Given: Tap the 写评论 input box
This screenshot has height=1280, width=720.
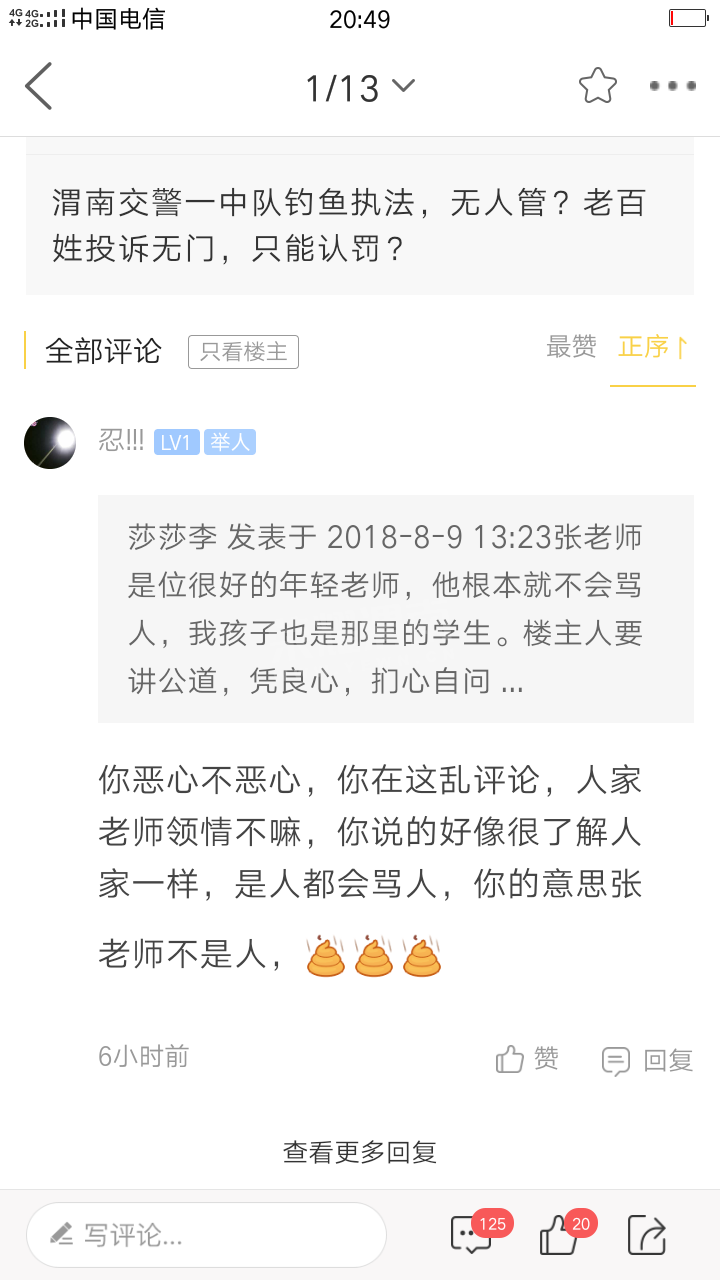Looking at the screenshot, I should pyautogui.click(x=207, y=1235).
